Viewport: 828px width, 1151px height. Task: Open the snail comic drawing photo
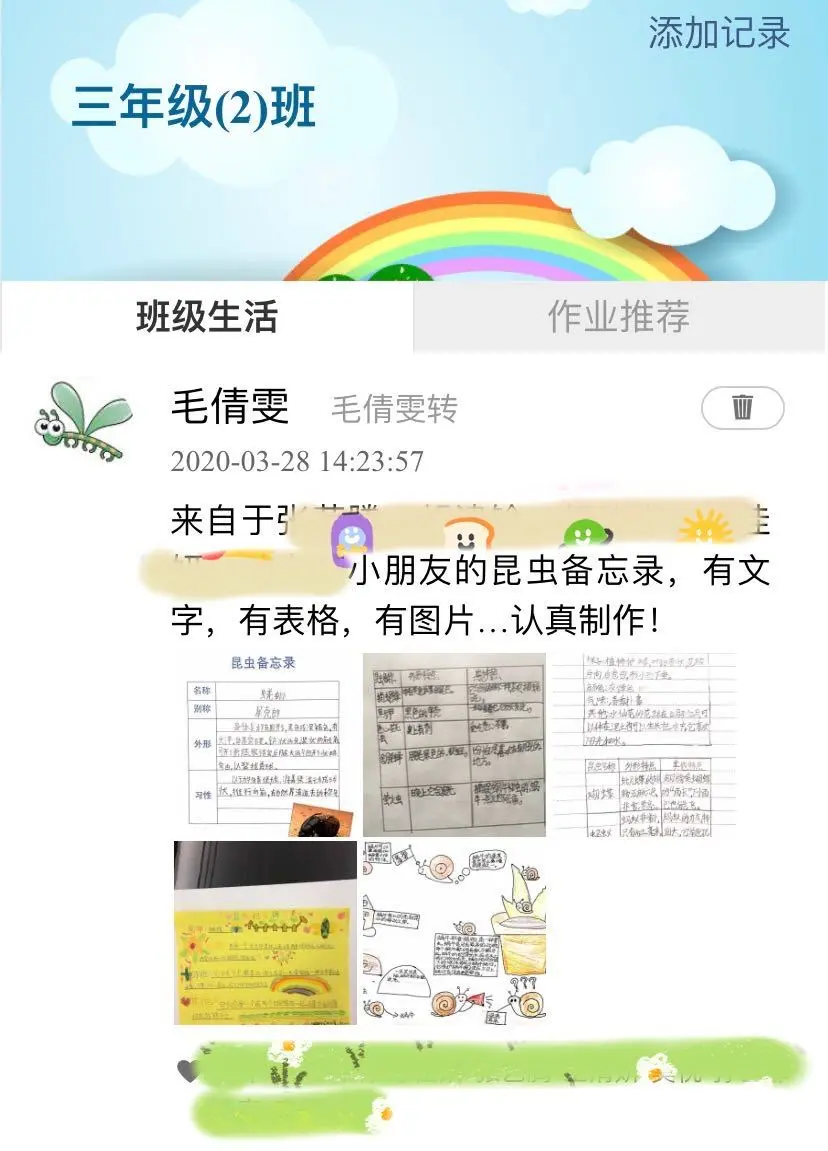coord(454,932)
